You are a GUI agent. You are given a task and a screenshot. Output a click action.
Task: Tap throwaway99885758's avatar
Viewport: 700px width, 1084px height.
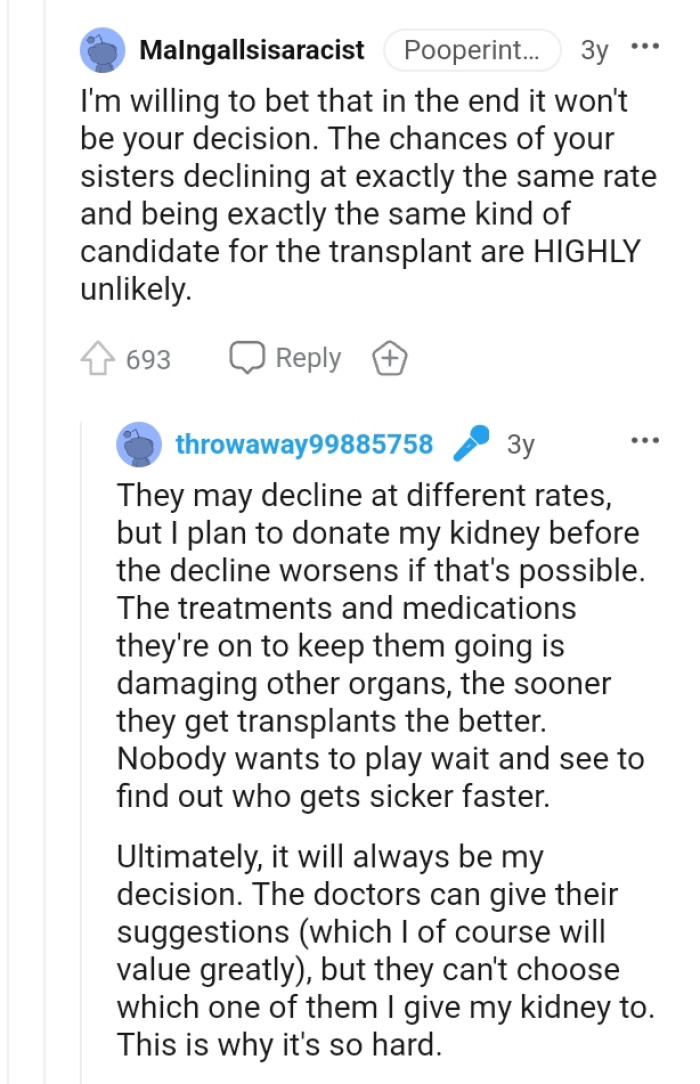(x=139, y=444)
